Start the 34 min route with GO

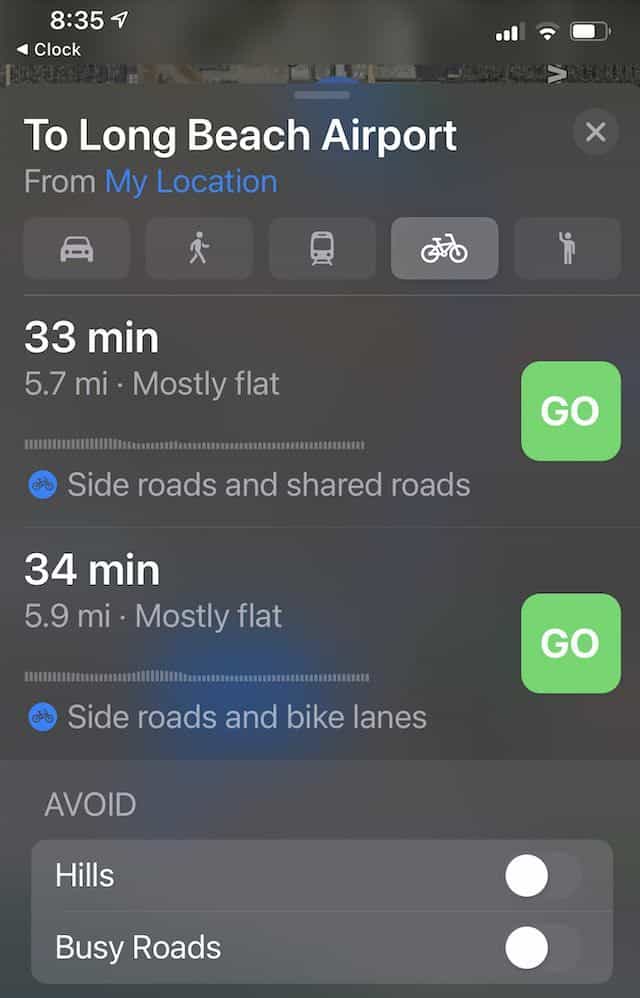click(571, 643)
